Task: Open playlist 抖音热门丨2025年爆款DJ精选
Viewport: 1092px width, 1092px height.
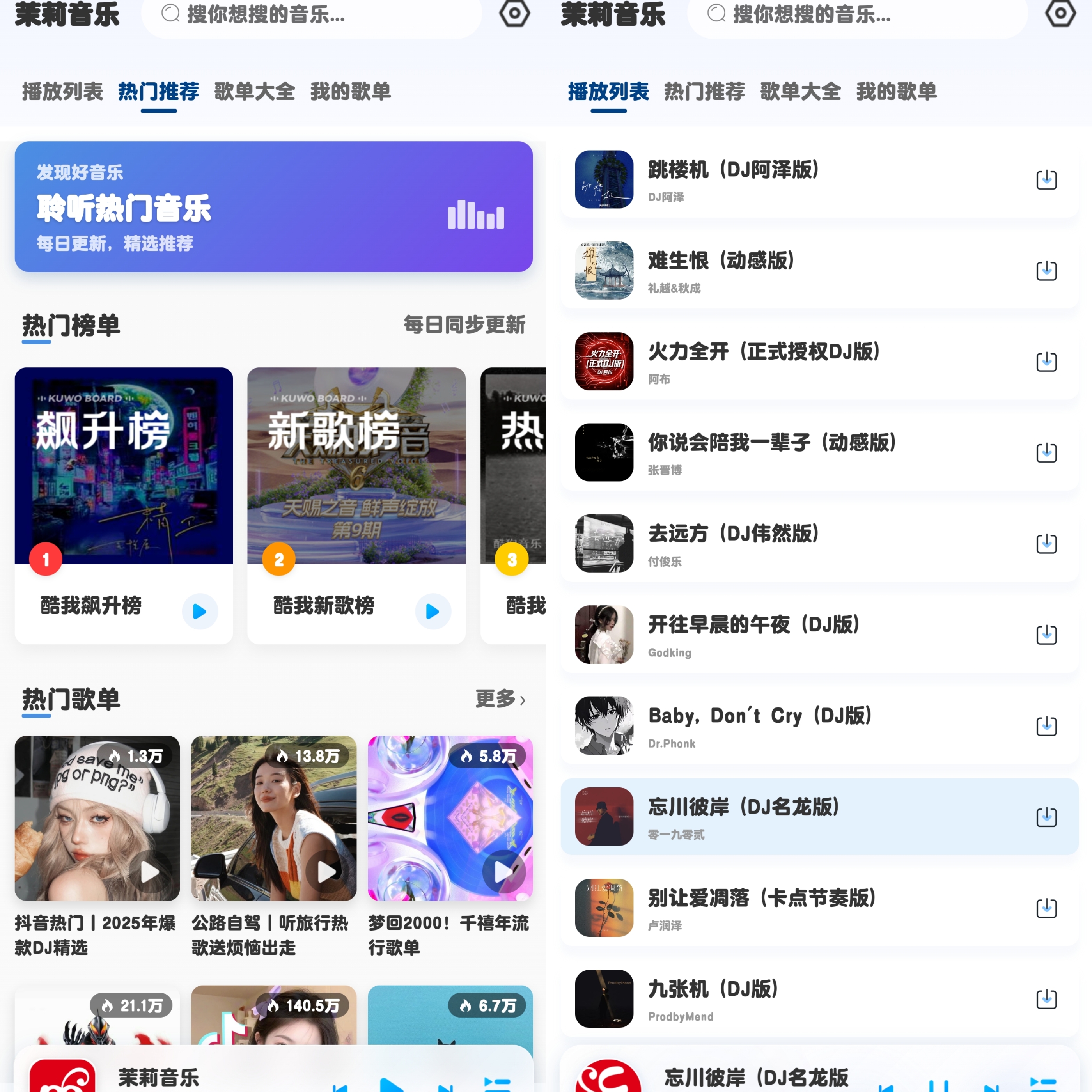Action: coord(97,818)
